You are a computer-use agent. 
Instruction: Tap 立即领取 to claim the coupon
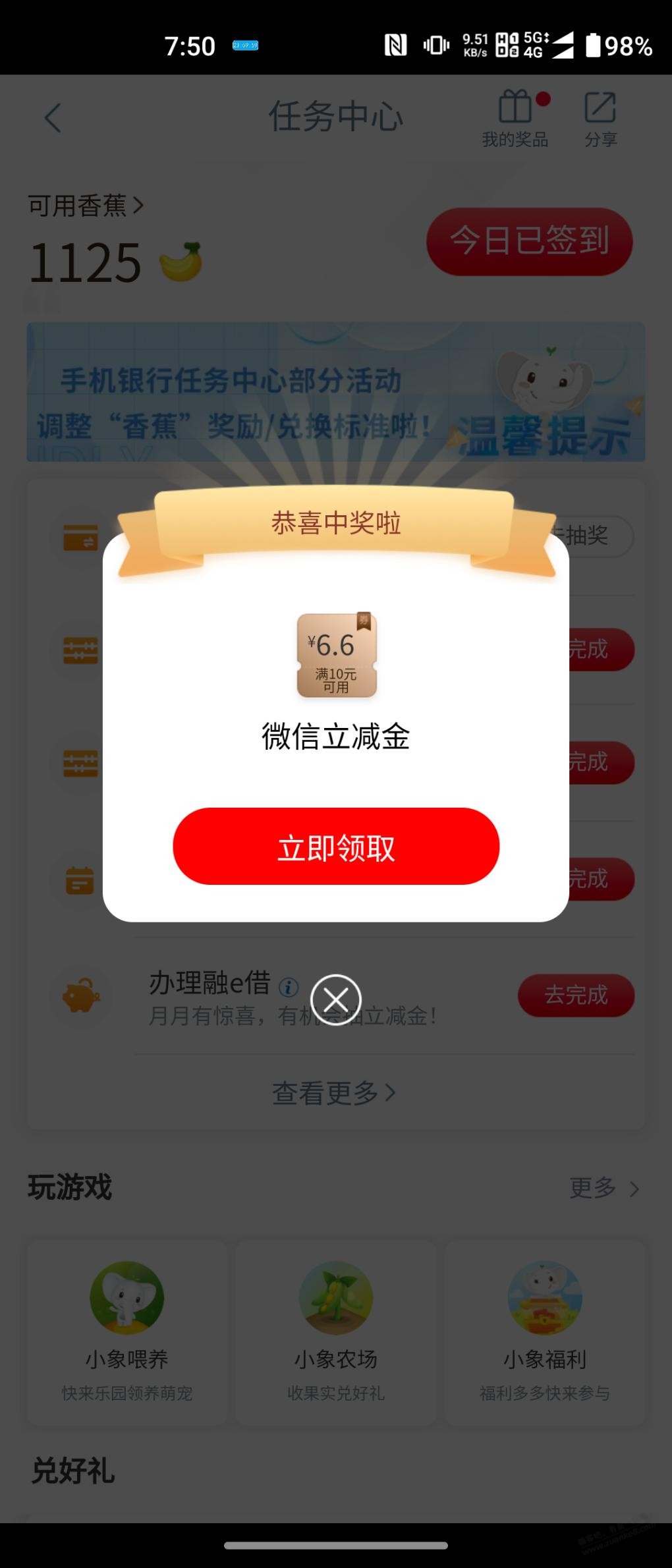[x=336, y=847]
